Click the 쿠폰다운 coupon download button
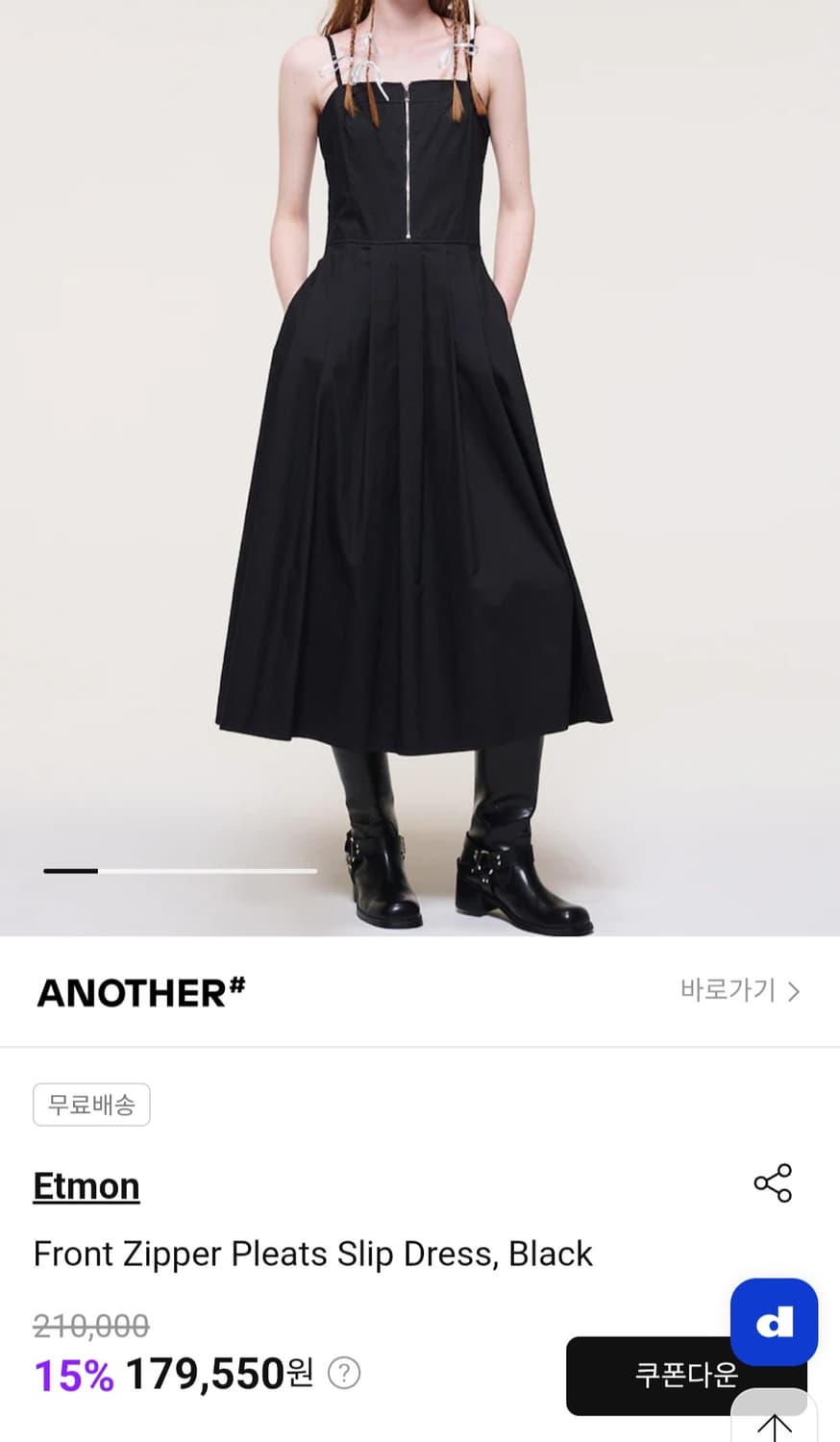The height and width of the screenshot is (1442, 840). 687,1375
